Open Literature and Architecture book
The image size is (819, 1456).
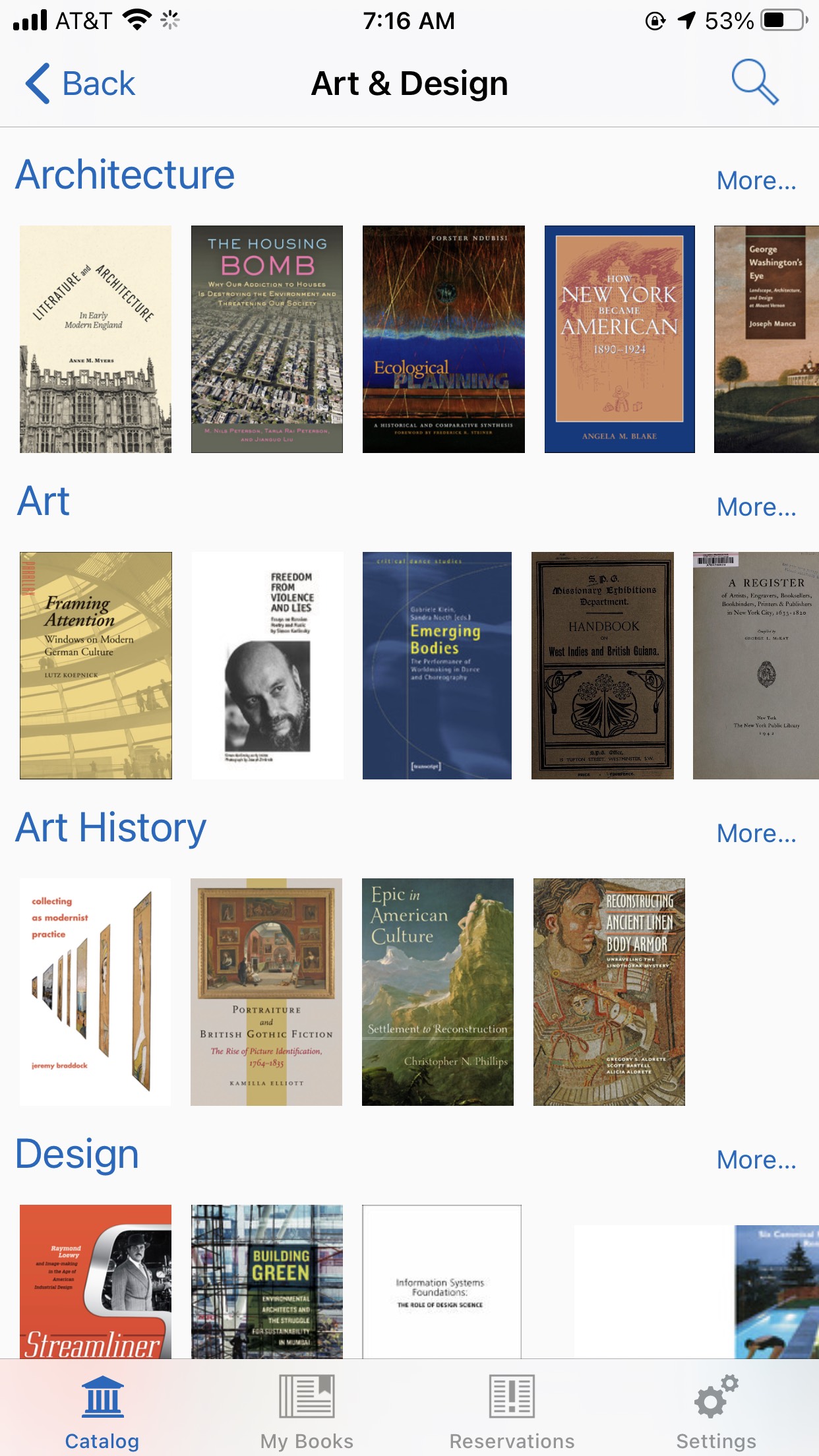tap(96, 339)
